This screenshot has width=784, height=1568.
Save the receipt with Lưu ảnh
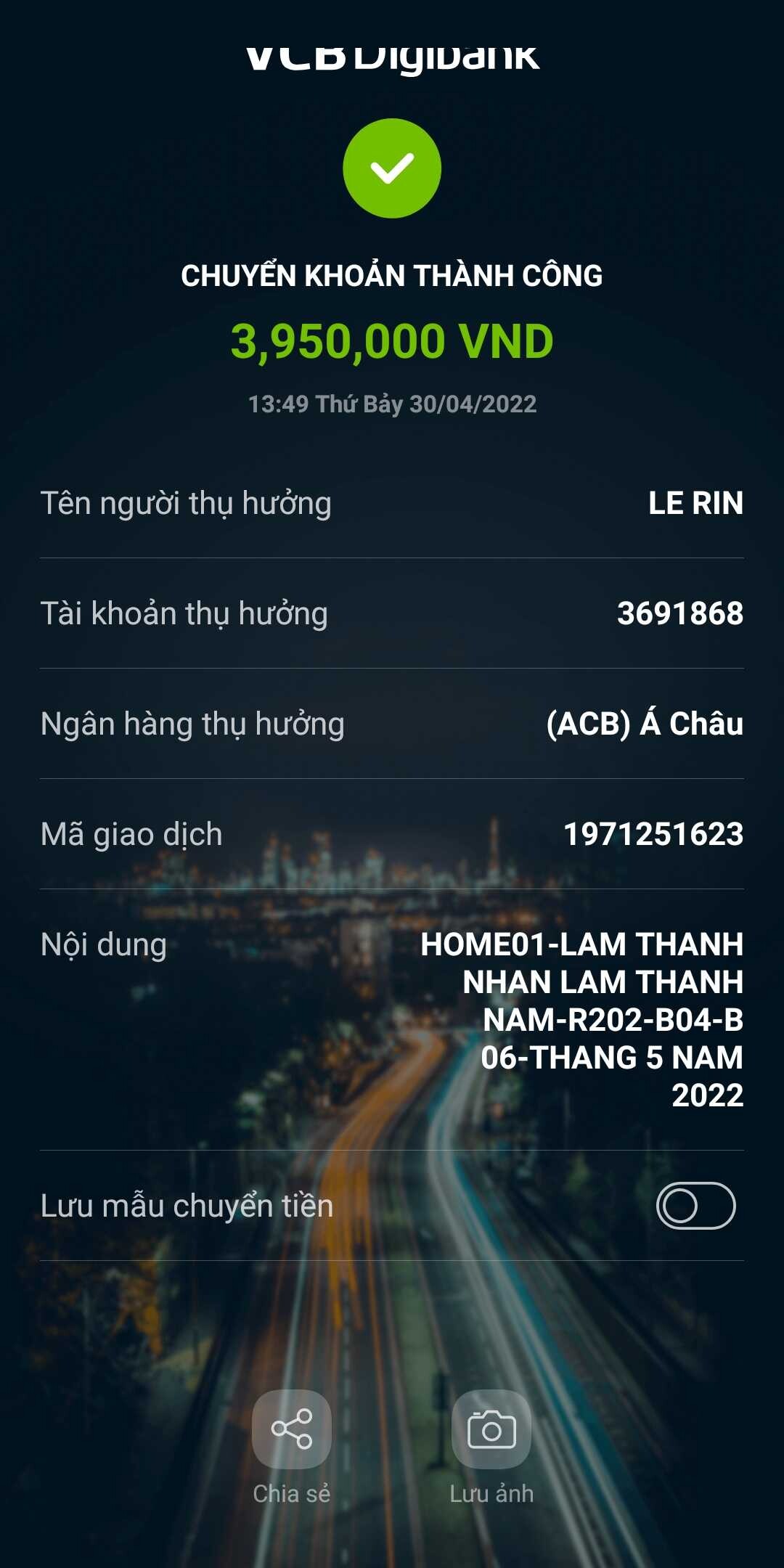click(491, 1429)
